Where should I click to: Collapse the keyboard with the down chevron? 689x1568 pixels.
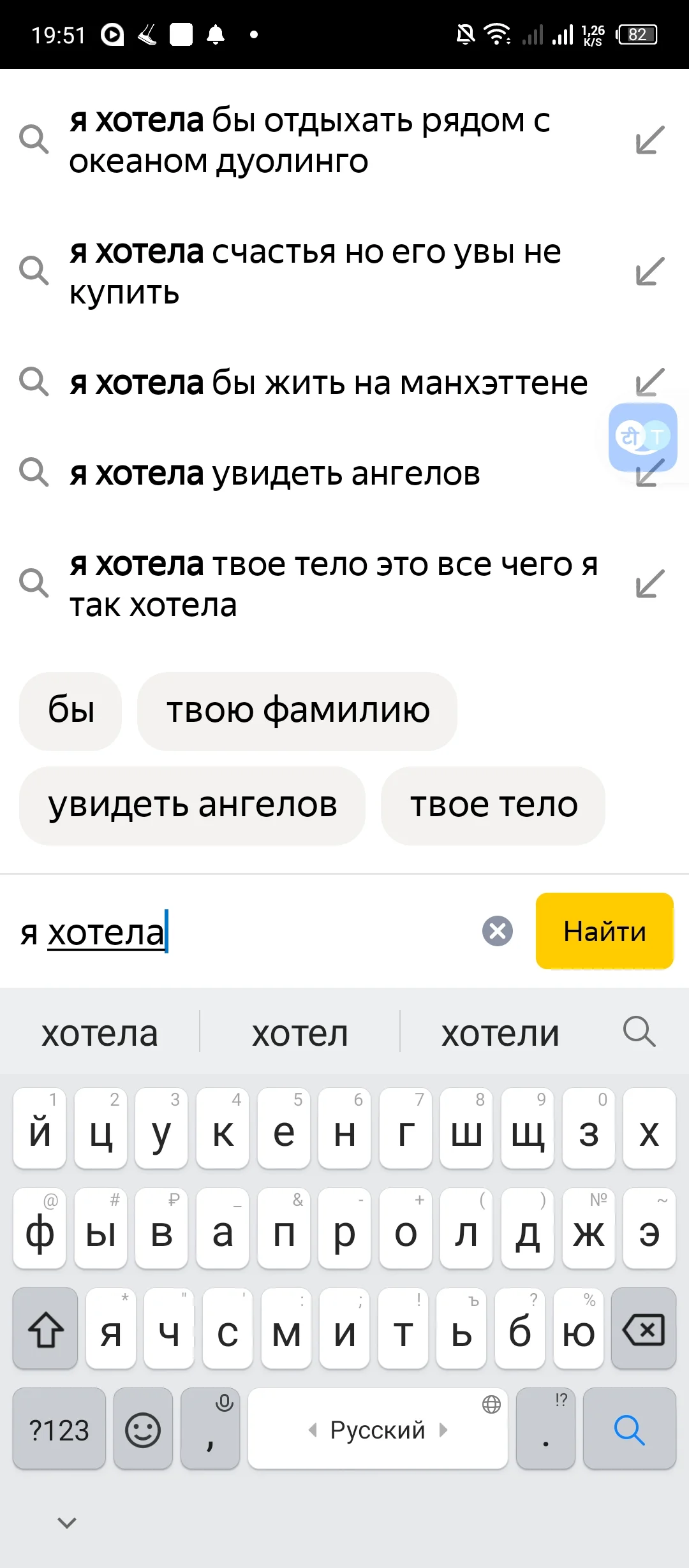click(66, 1523)
